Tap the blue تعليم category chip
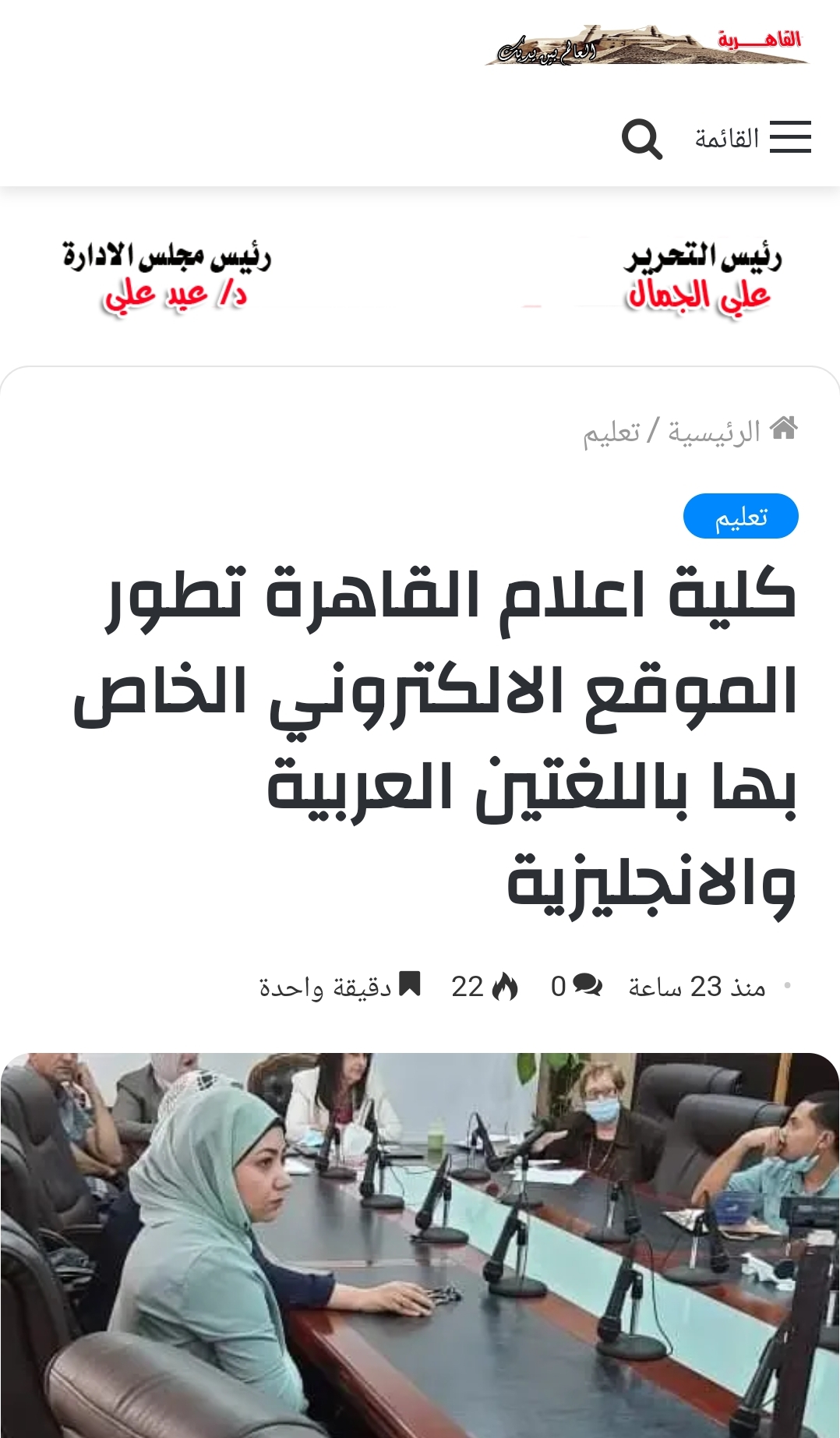This screenshot has width=840, height=1438. pos(740,516)
